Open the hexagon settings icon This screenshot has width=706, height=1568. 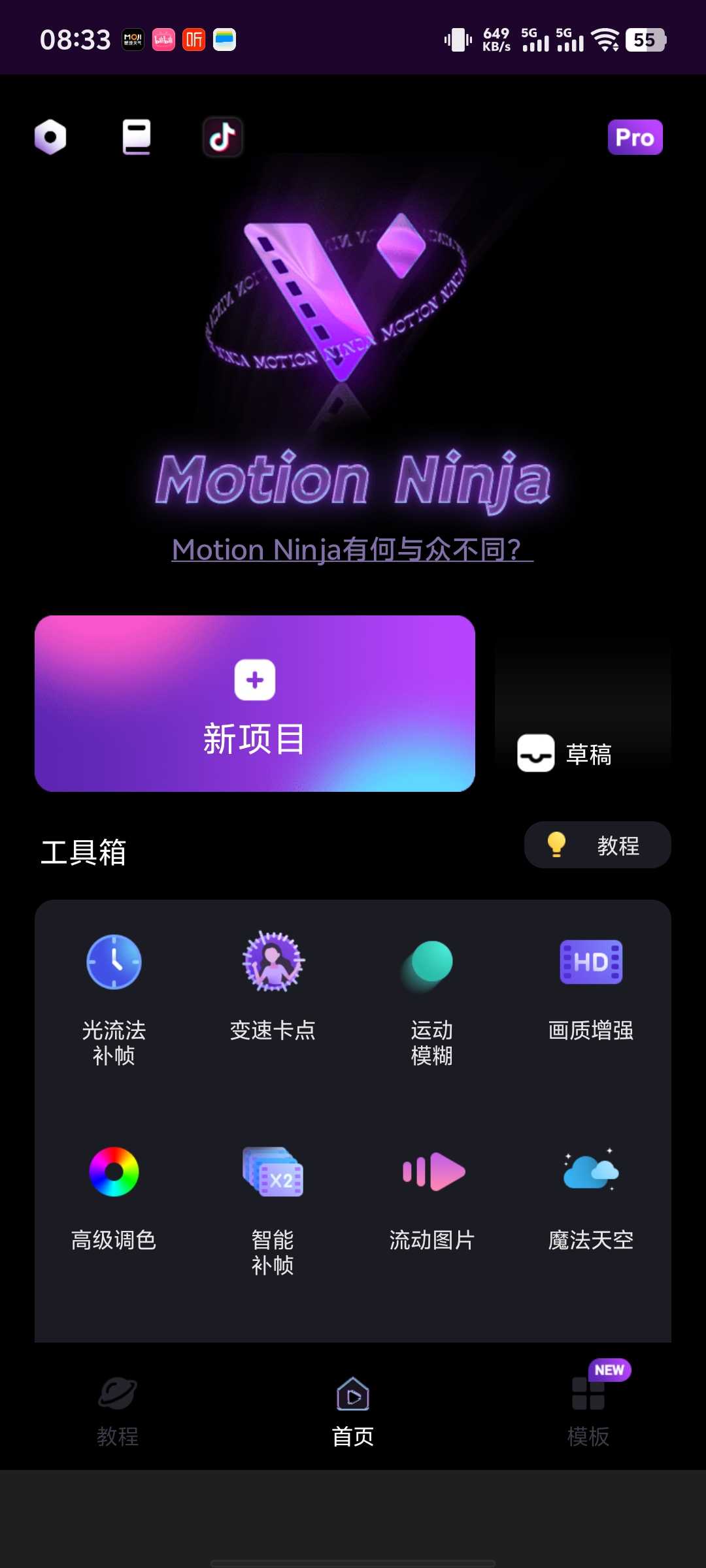[50, 137]
